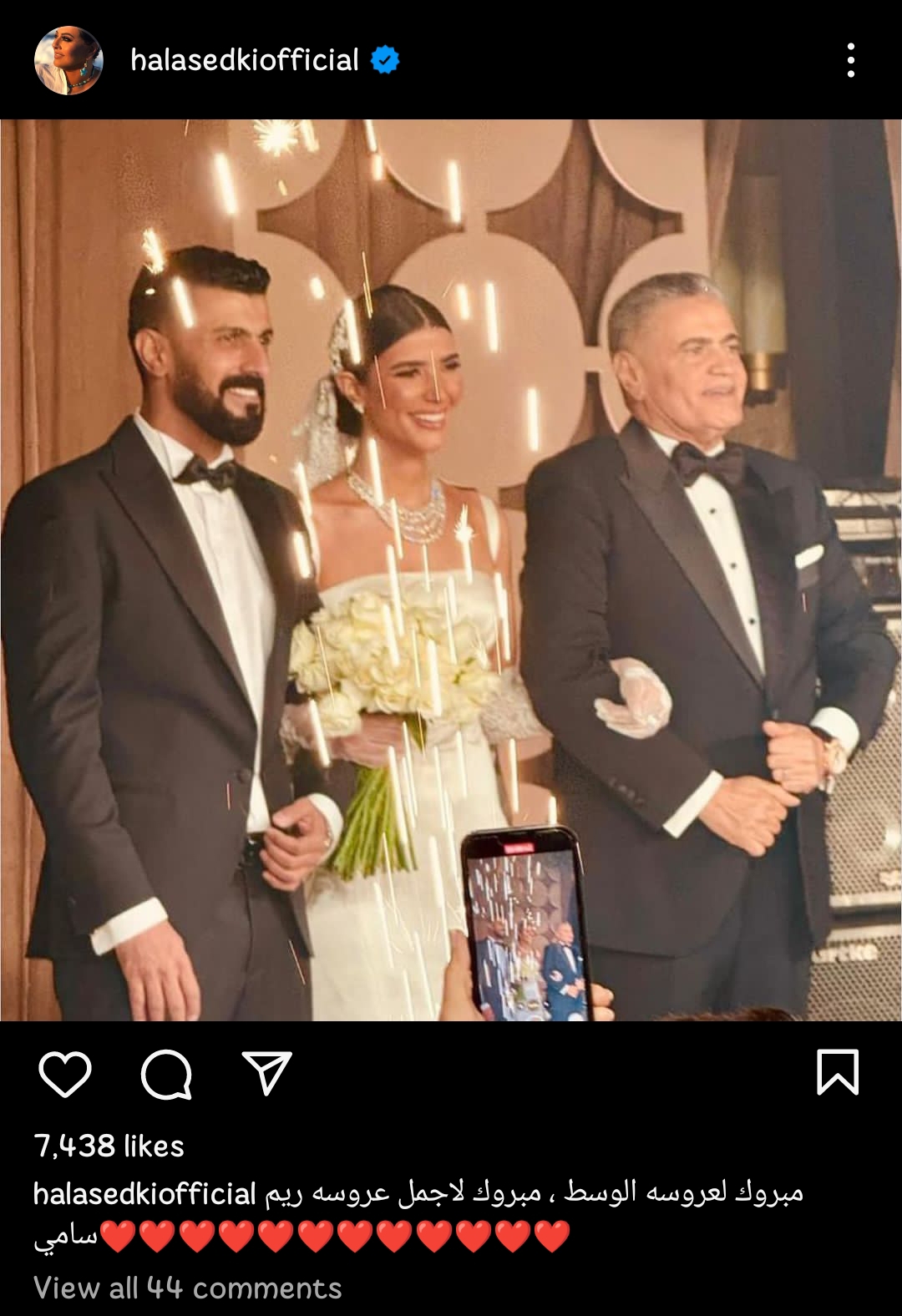902x1316 pixels.
Task: Open halasedkiofficial profile picture
Action: click(x=68, y=60)
